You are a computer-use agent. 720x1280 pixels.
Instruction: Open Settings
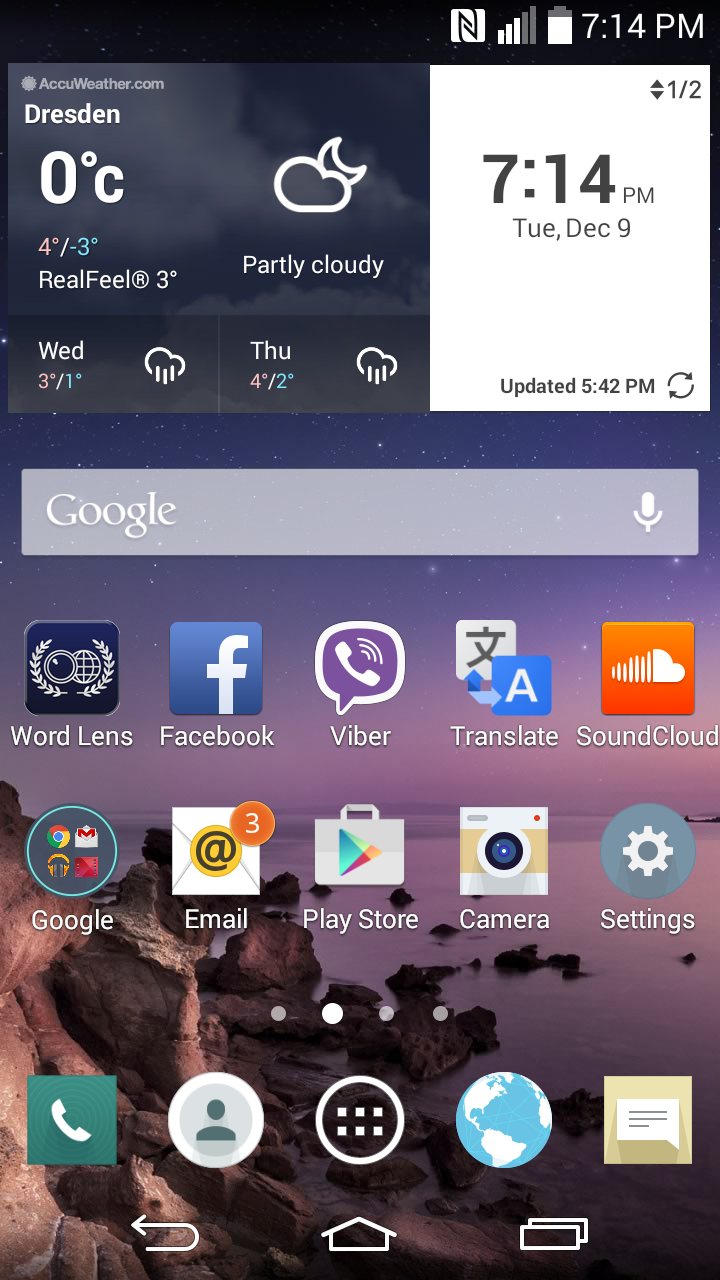point(647,852)
